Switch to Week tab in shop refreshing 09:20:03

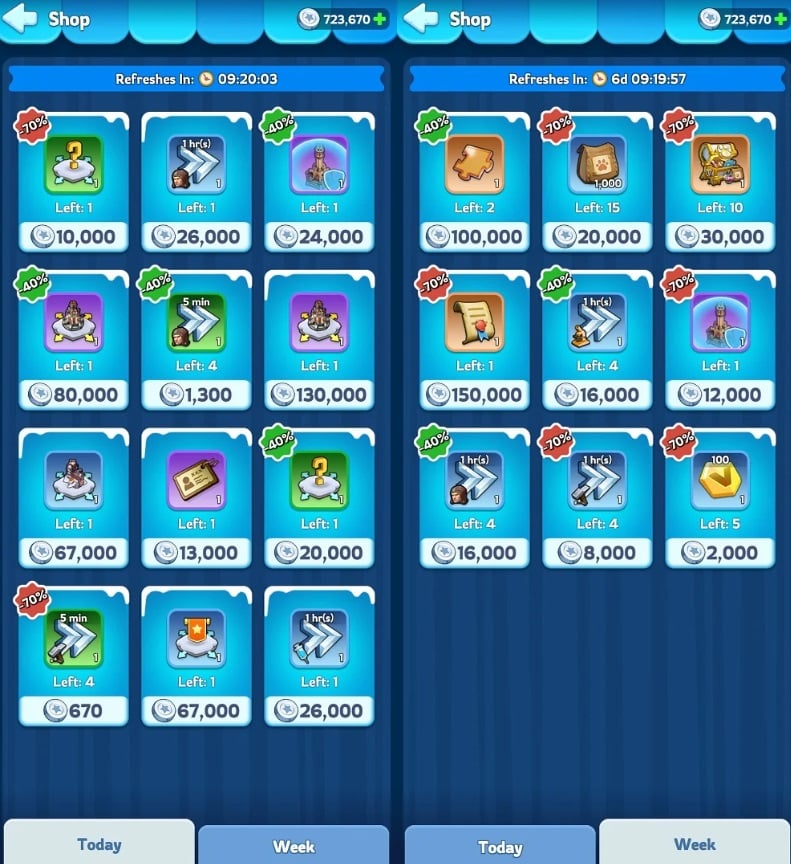click(x=293, y=846)
